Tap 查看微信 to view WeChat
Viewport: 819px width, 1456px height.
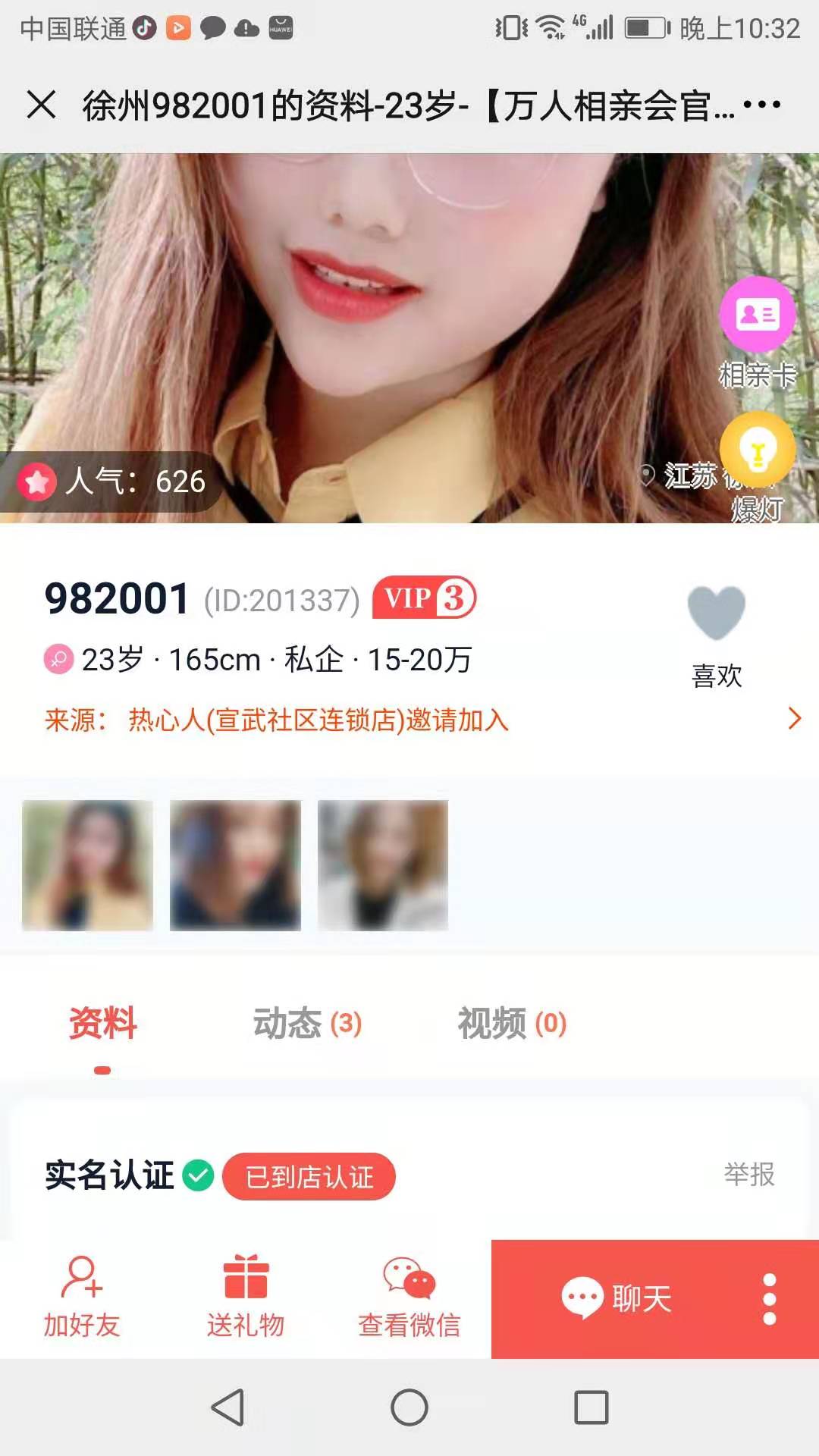[409, 1298]
